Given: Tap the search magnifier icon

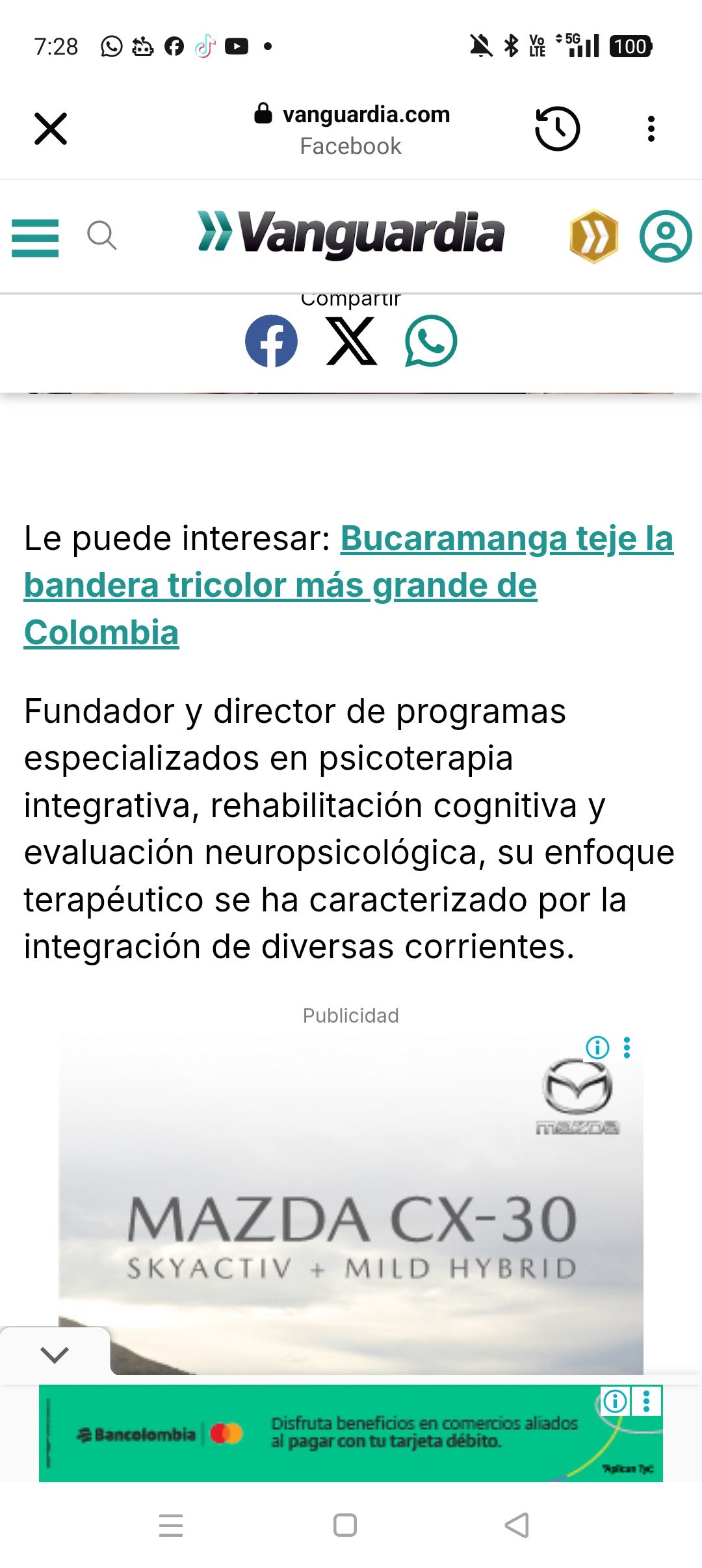Looking at the screenshot, I should pos(101,235).
